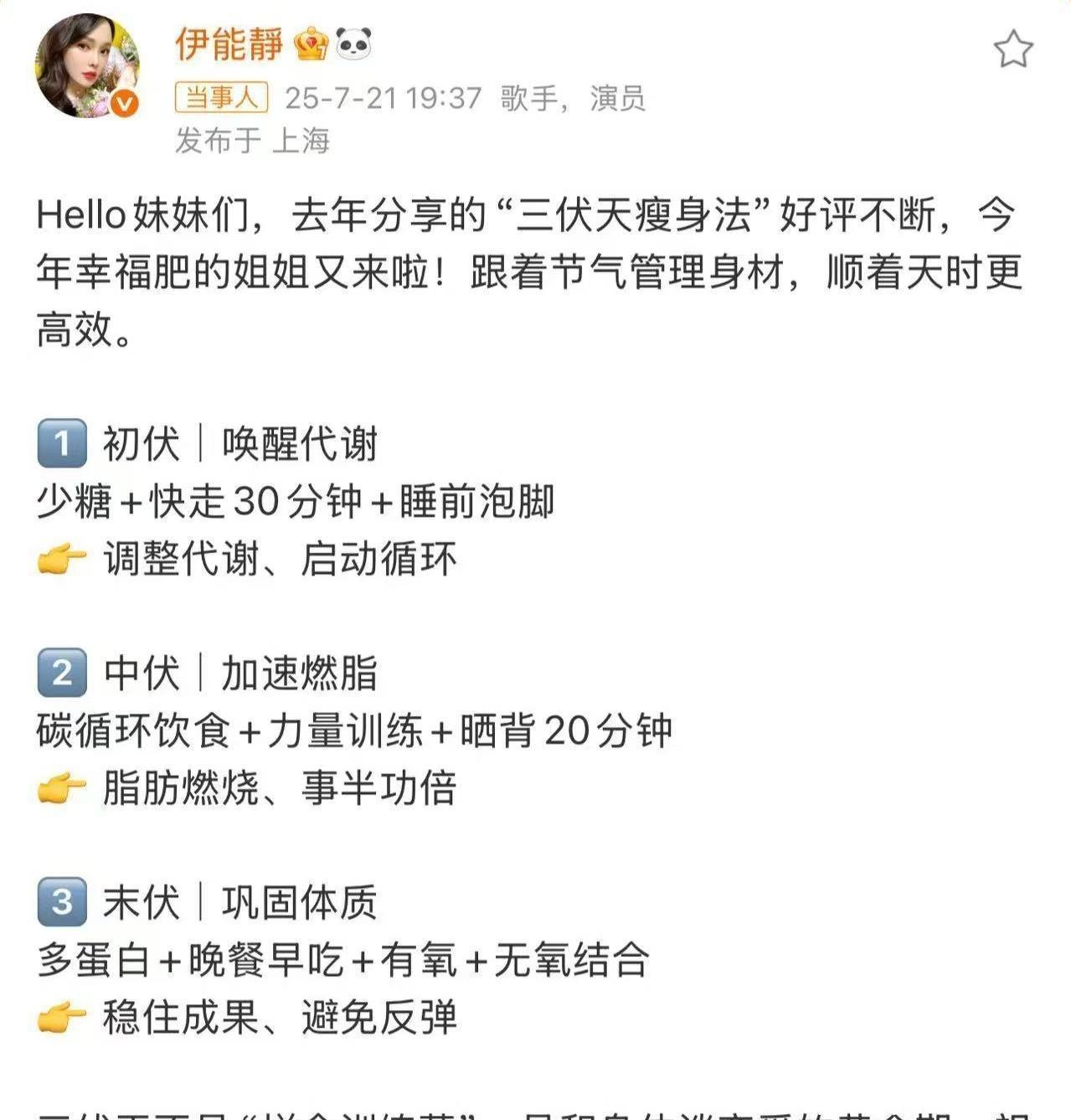The height and width of the screenshot is (1120, 1071).
Task: Tap the username 伊能静
Action: click(229, 44)
